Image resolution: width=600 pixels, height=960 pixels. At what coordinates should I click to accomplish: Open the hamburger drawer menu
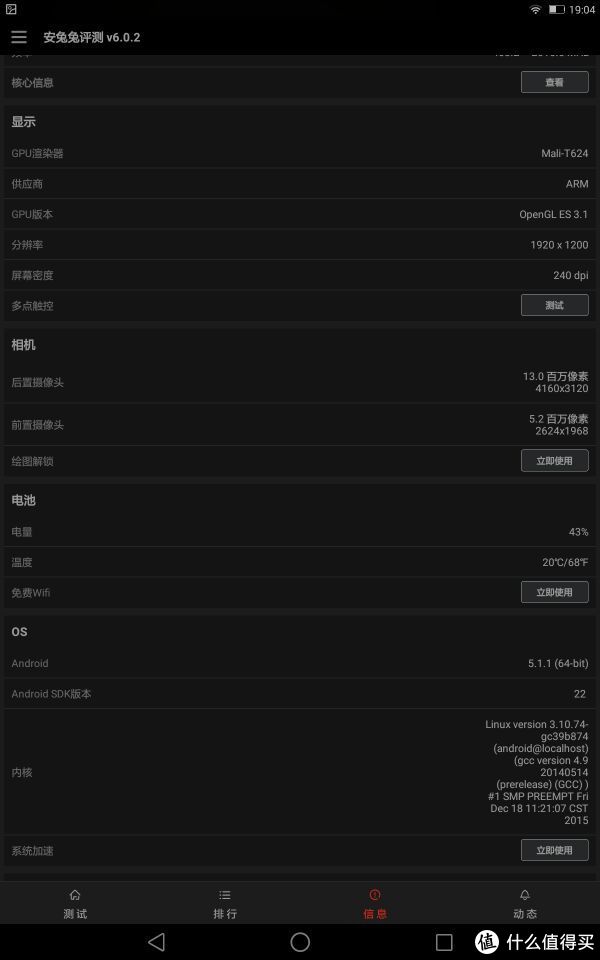click(19, 37)
